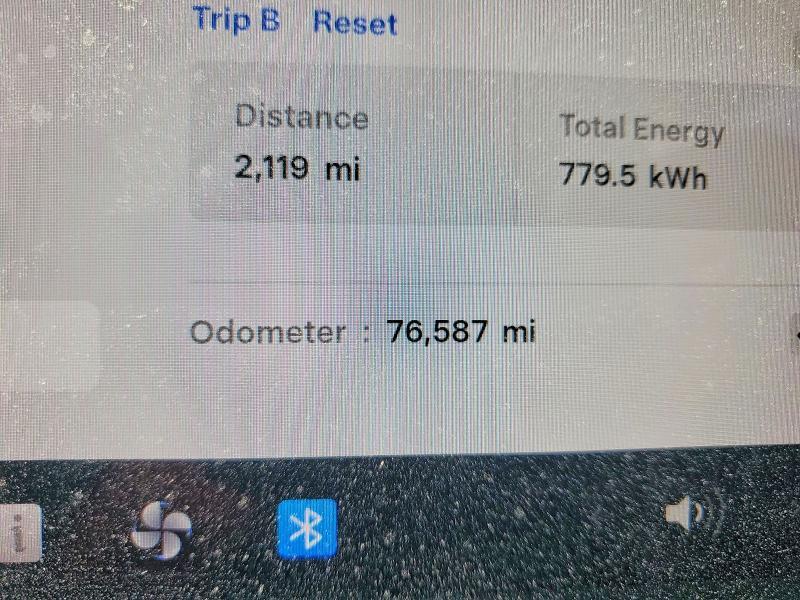The height and width of the screenshot is (600, 800).
Task: Tap the volume speaker icon
Action: (x=692, y=515)
